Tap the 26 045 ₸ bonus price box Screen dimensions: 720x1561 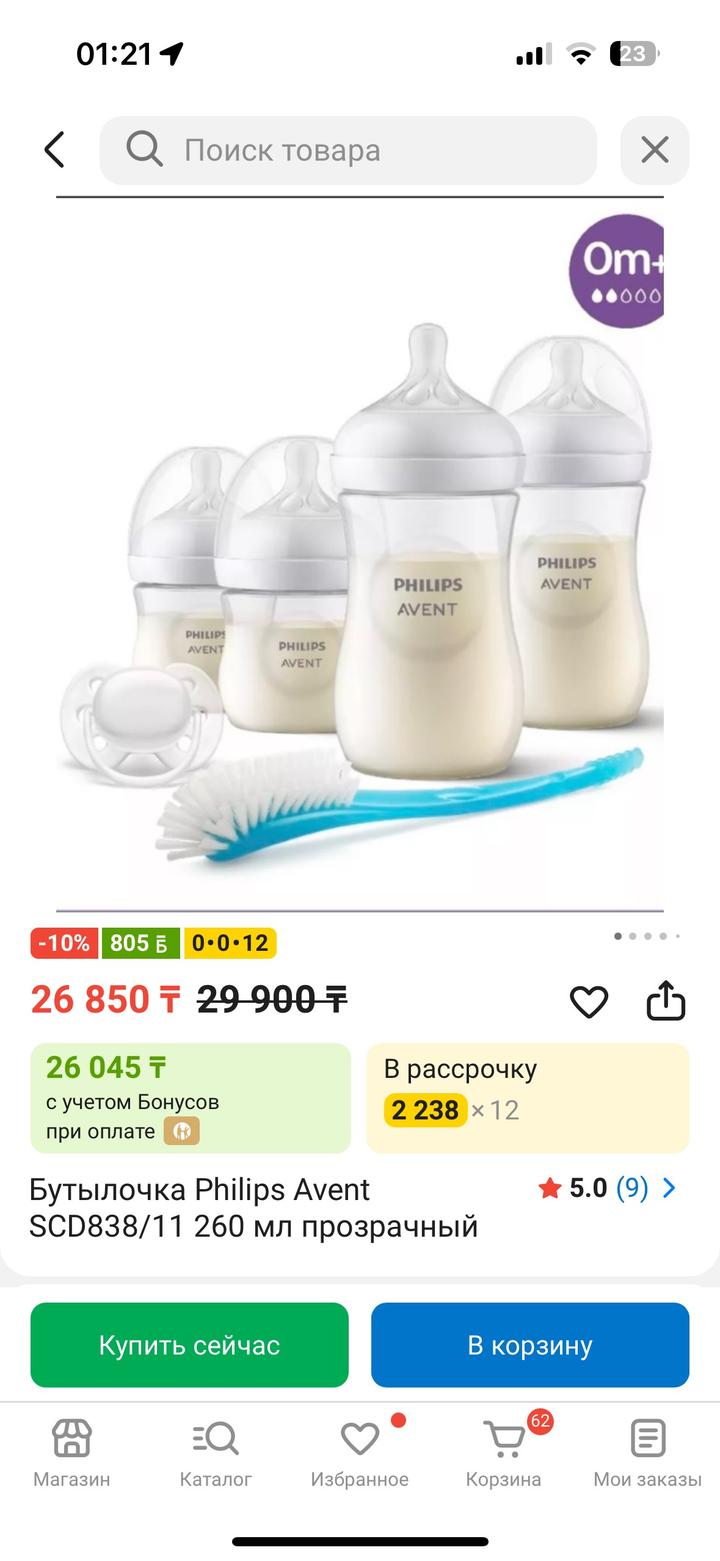click(190, 1098)
